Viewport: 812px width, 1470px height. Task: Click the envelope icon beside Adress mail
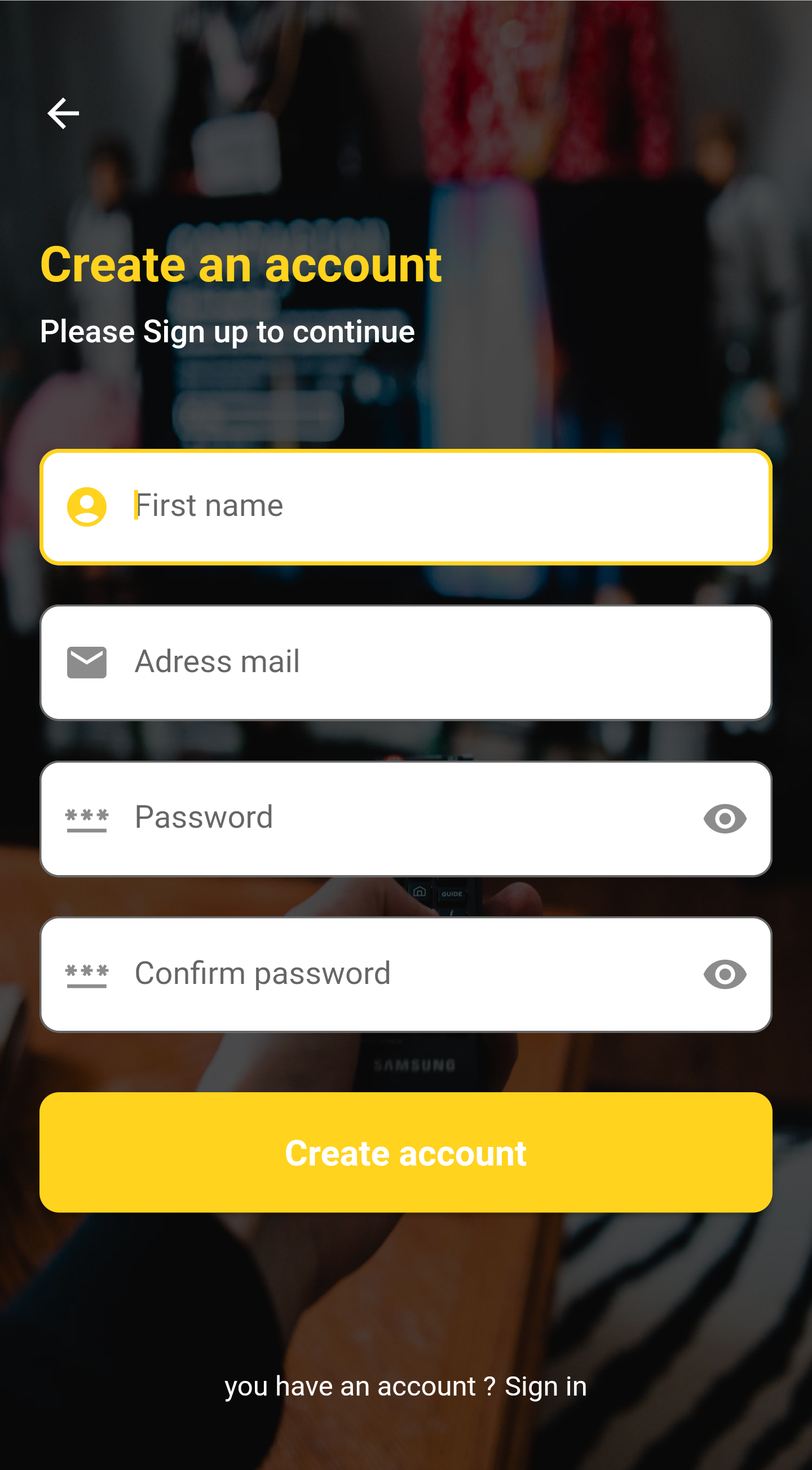pos(87,661)
